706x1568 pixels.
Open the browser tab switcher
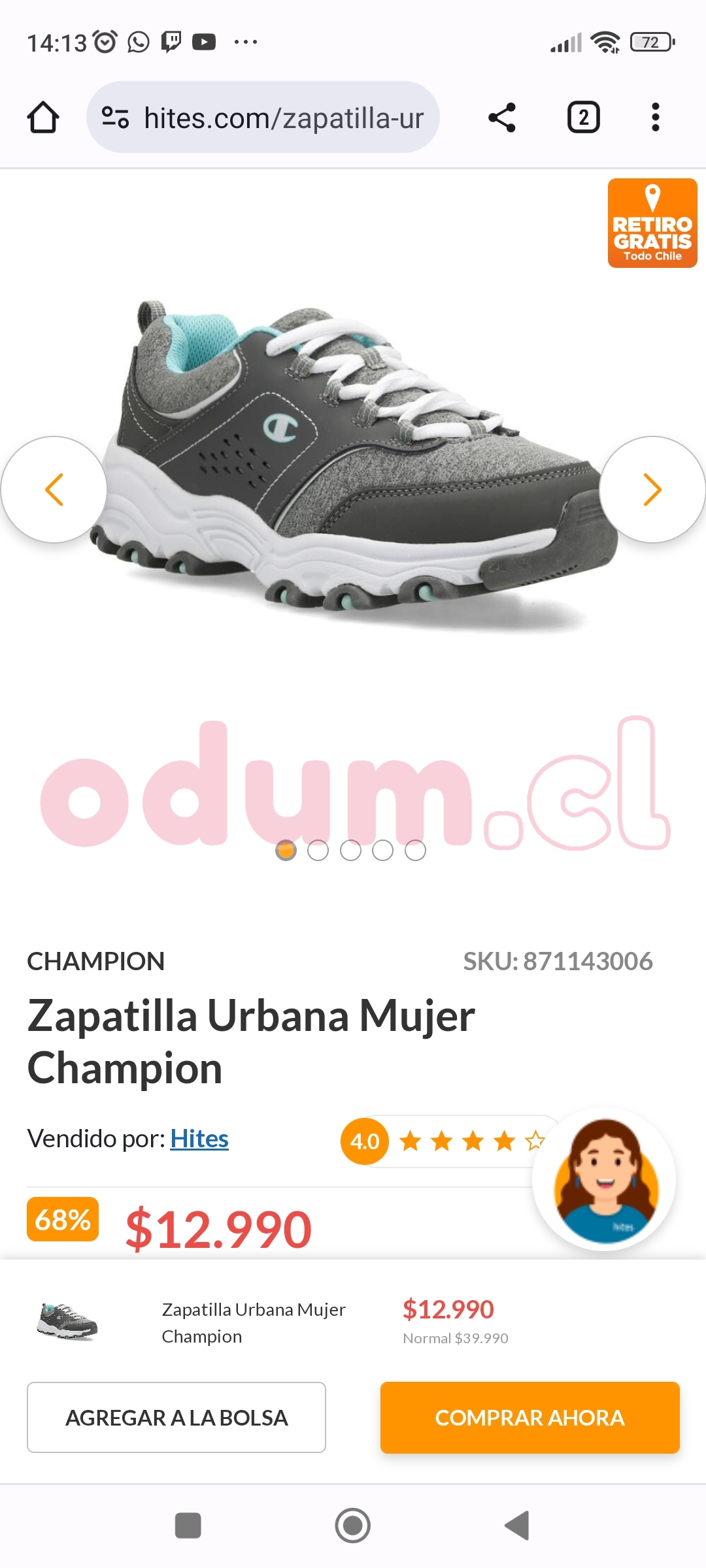[583, 118]
